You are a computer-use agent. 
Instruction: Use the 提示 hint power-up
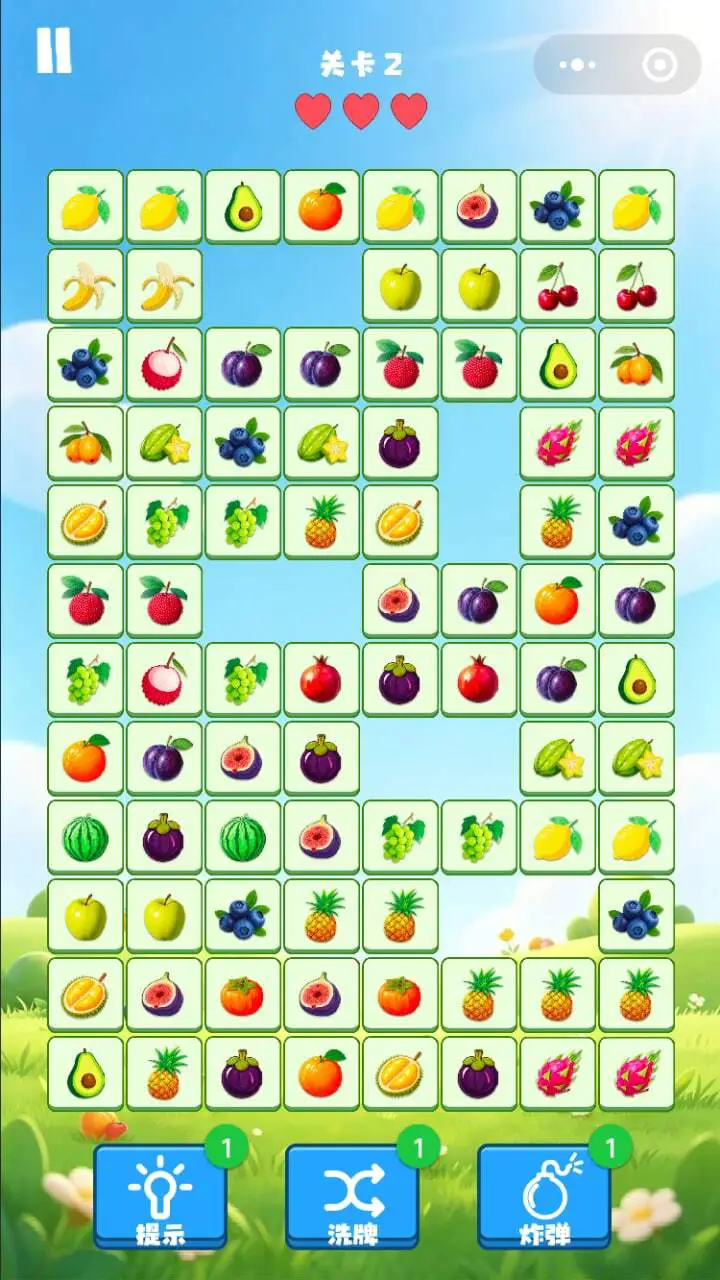[161, 1196]
